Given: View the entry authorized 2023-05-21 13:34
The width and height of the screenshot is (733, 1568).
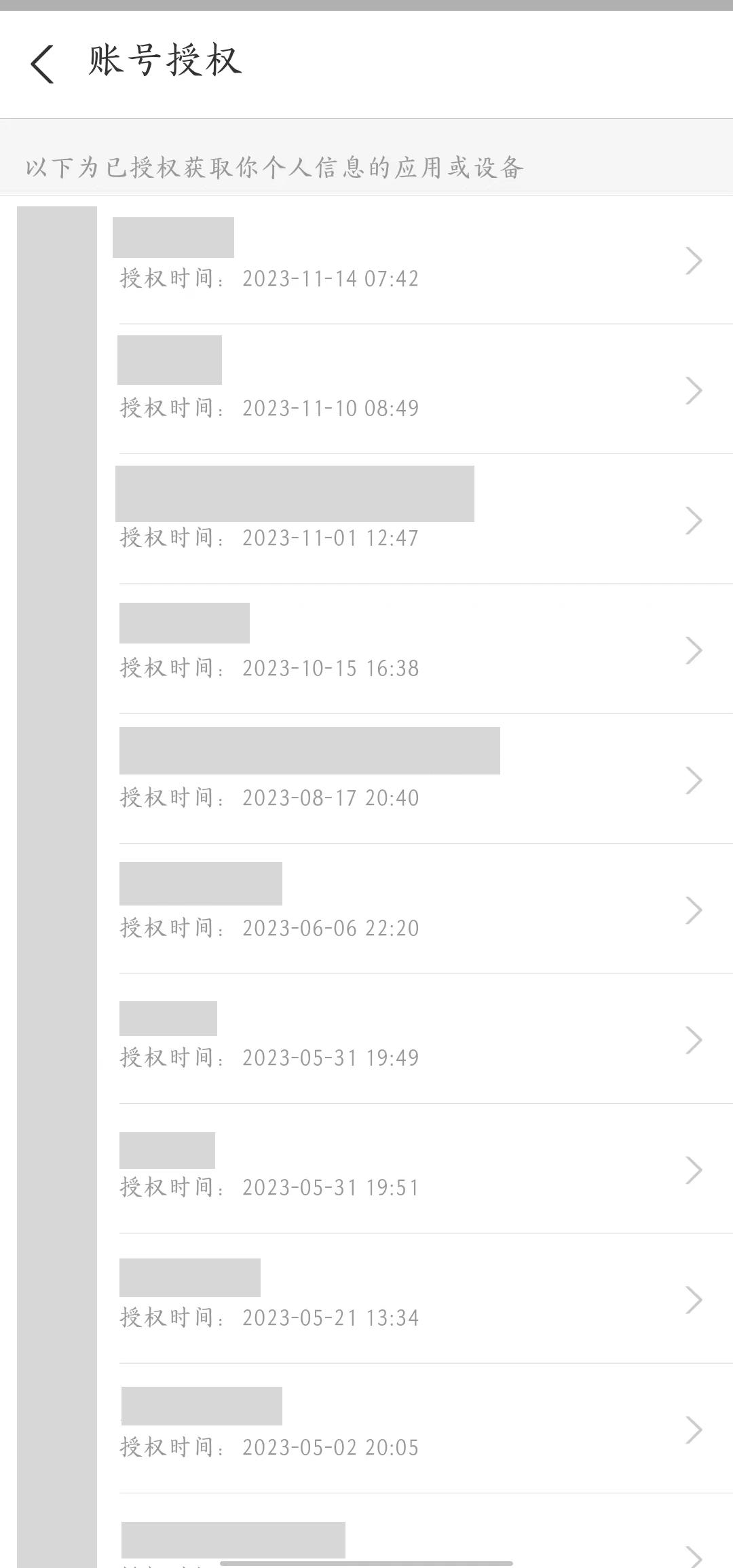Looking at the screenshot, I should pyautogui.click(x=407, y=1300).
